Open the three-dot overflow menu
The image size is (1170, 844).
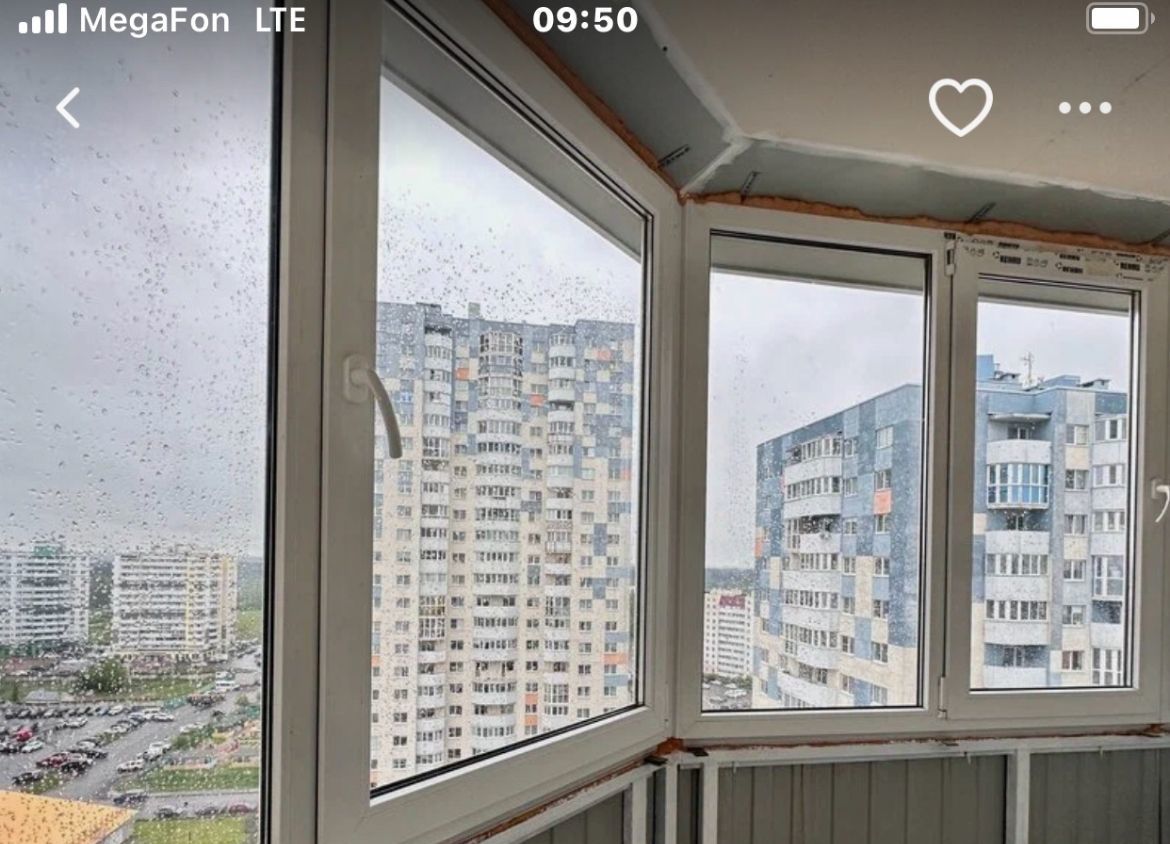click(x=1085, y=108)
